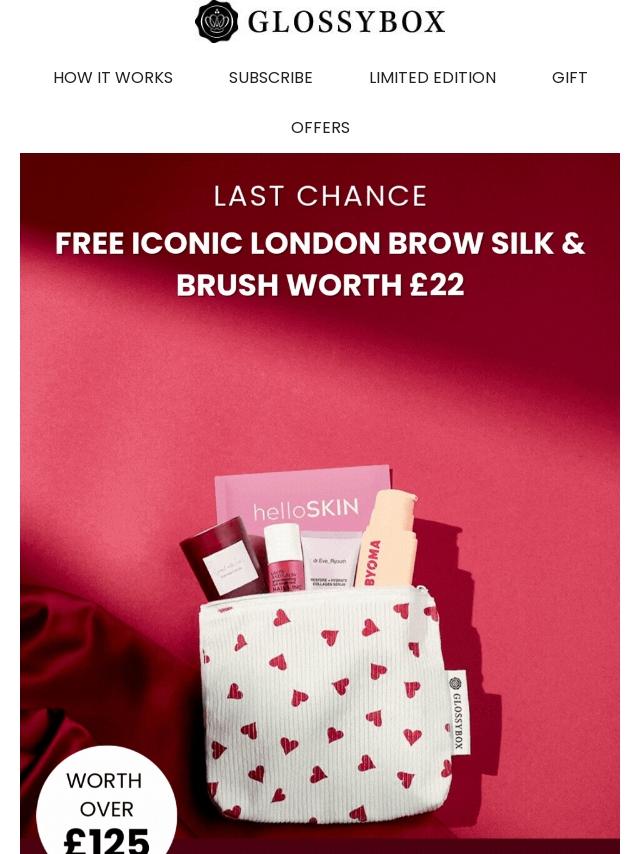Image resolution: width=640 pixels, height=854 pixels.
Task: Open the How It Works link
Action: tap(113, 78)
